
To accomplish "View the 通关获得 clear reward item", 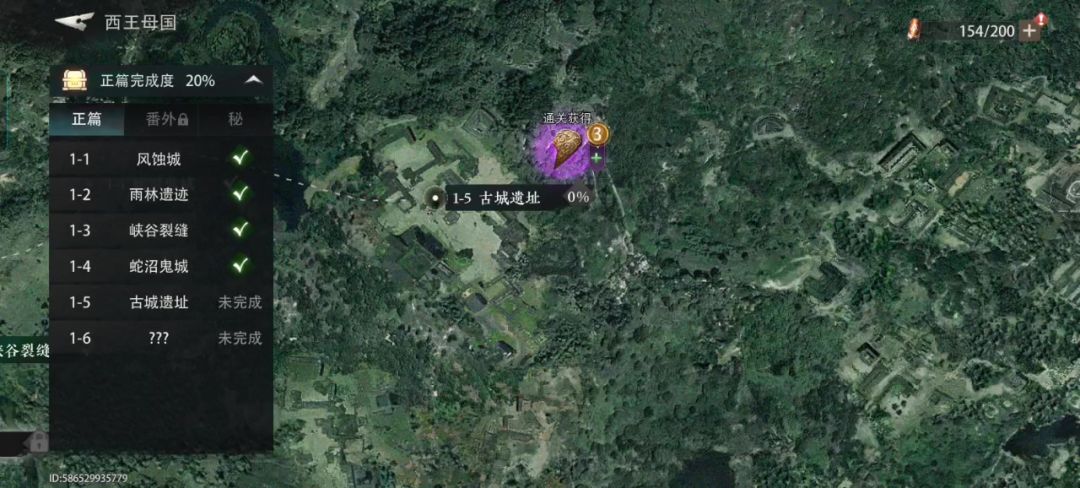I will pyautogui.click(x=568, y=147).
